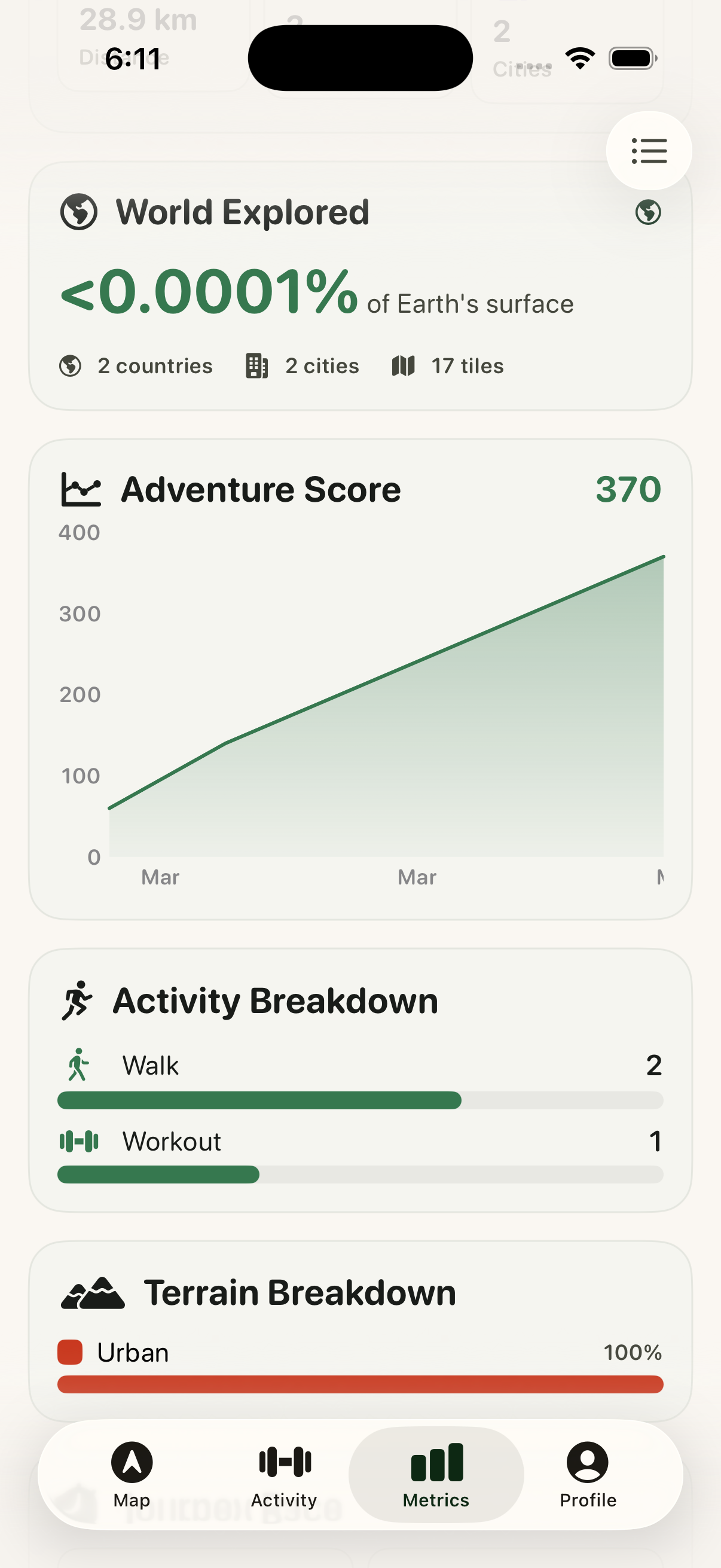Tap the Adventure Score chart area
This screenshot has height=1568, width=721.
tap(383, 700)
